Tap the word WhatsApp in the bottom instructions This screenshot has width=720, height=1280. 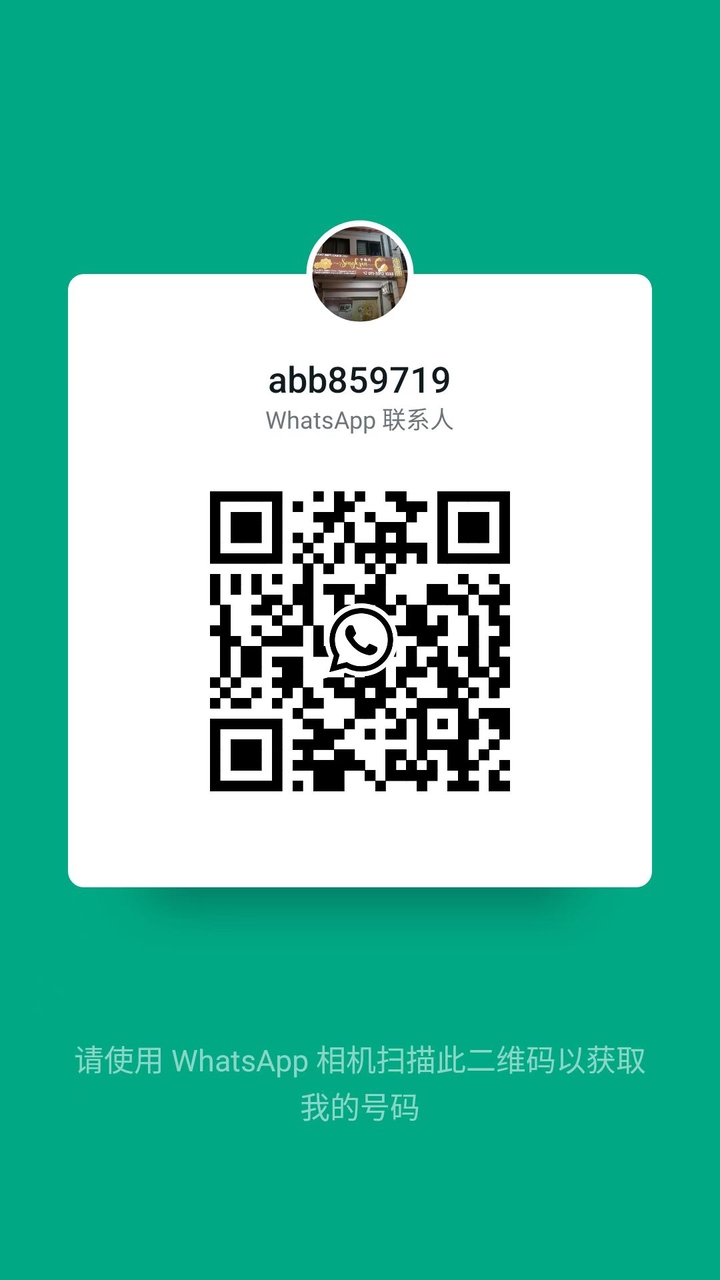click(x=240, y=1063)
